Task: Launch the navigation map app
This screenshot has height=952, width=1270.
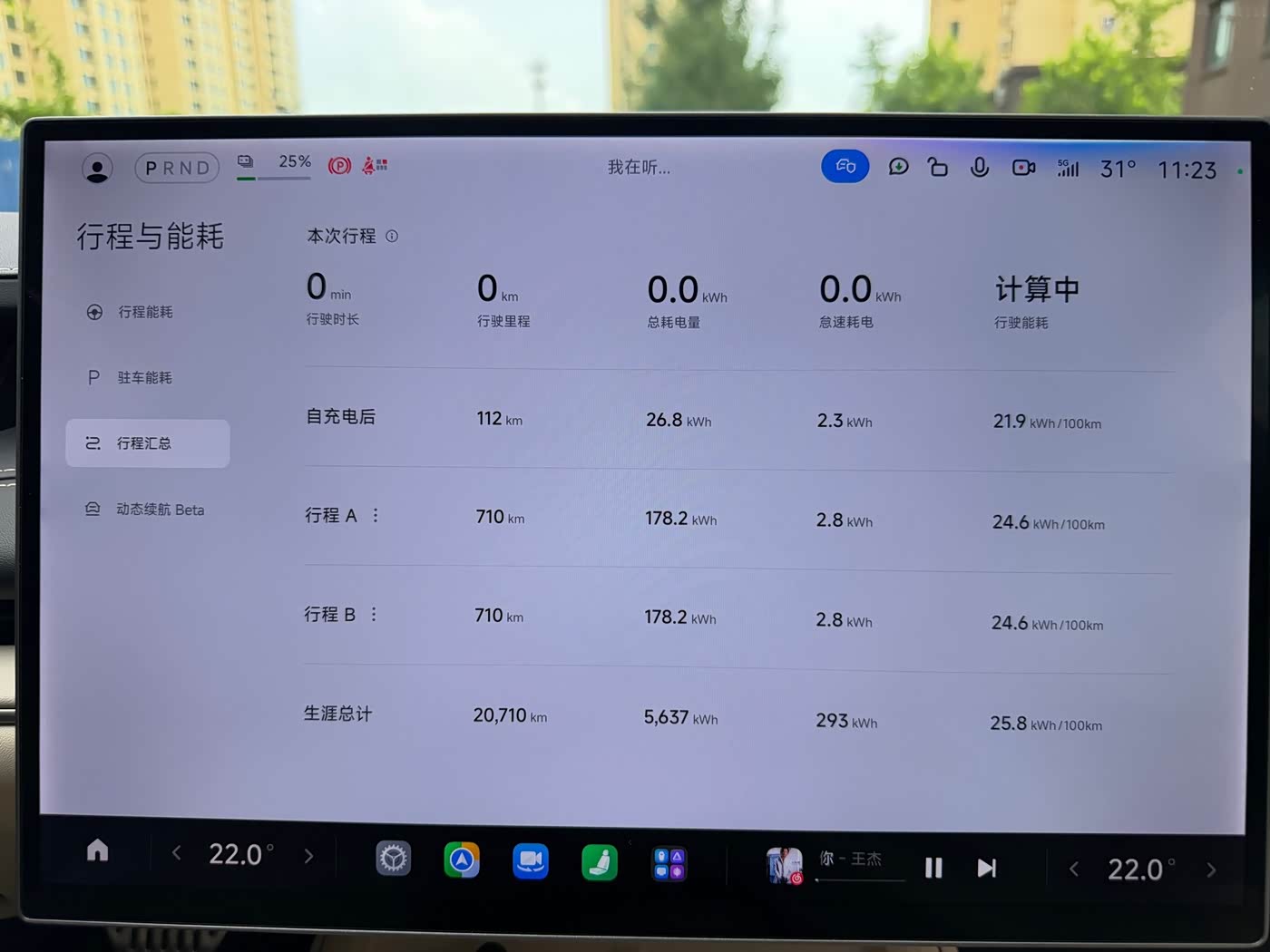Action: (462, 860)
